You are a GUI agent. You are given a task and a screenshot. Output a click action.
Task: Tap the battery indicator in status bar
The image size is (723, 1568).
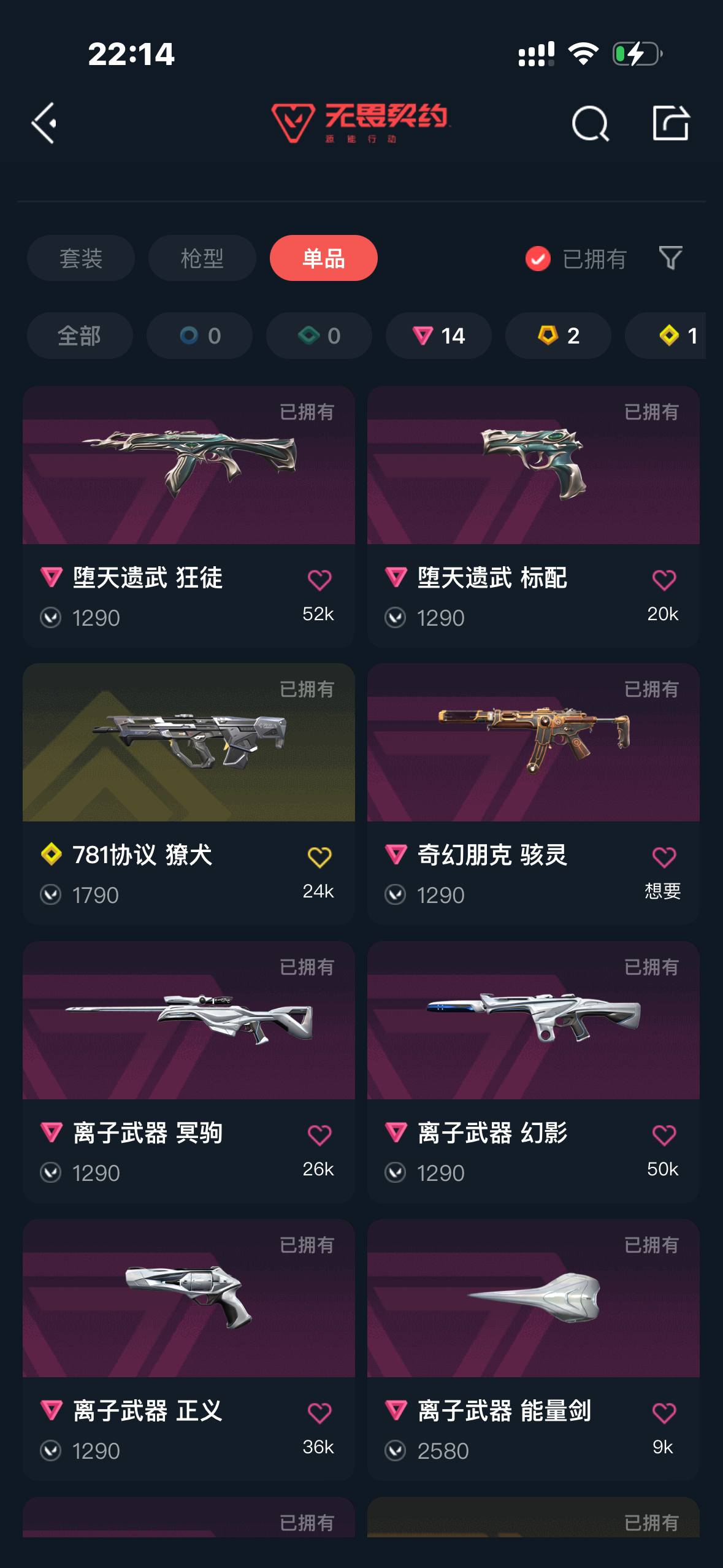pyautogui.click(x=635, y=55)
